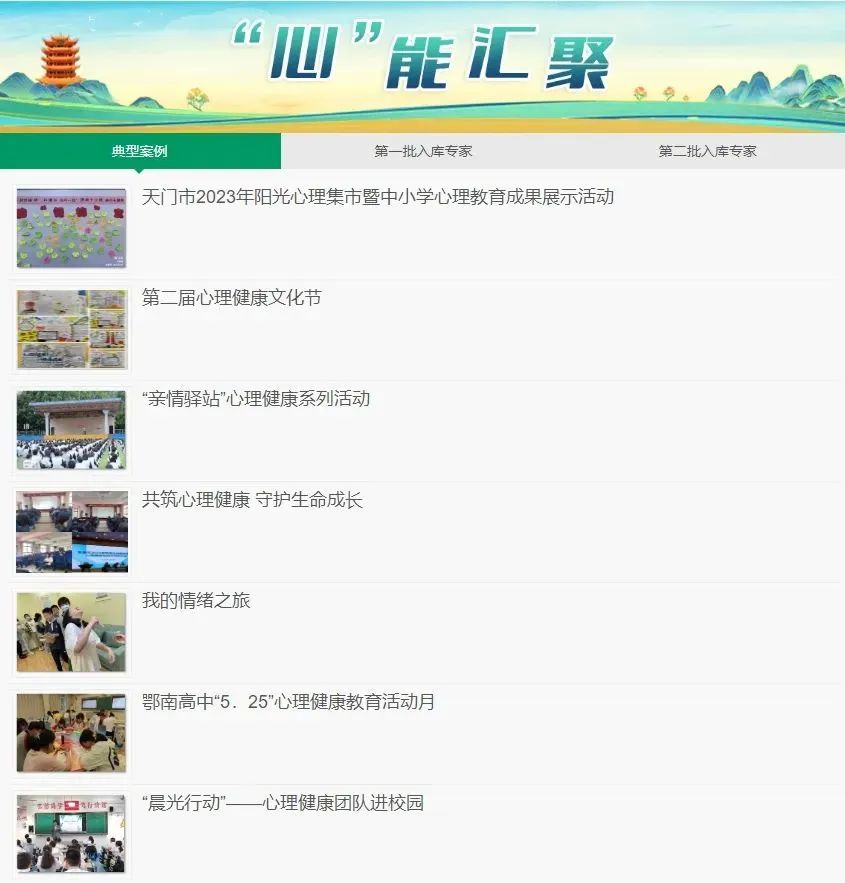Open 我的情绪之旅 article

click(196, 601)
